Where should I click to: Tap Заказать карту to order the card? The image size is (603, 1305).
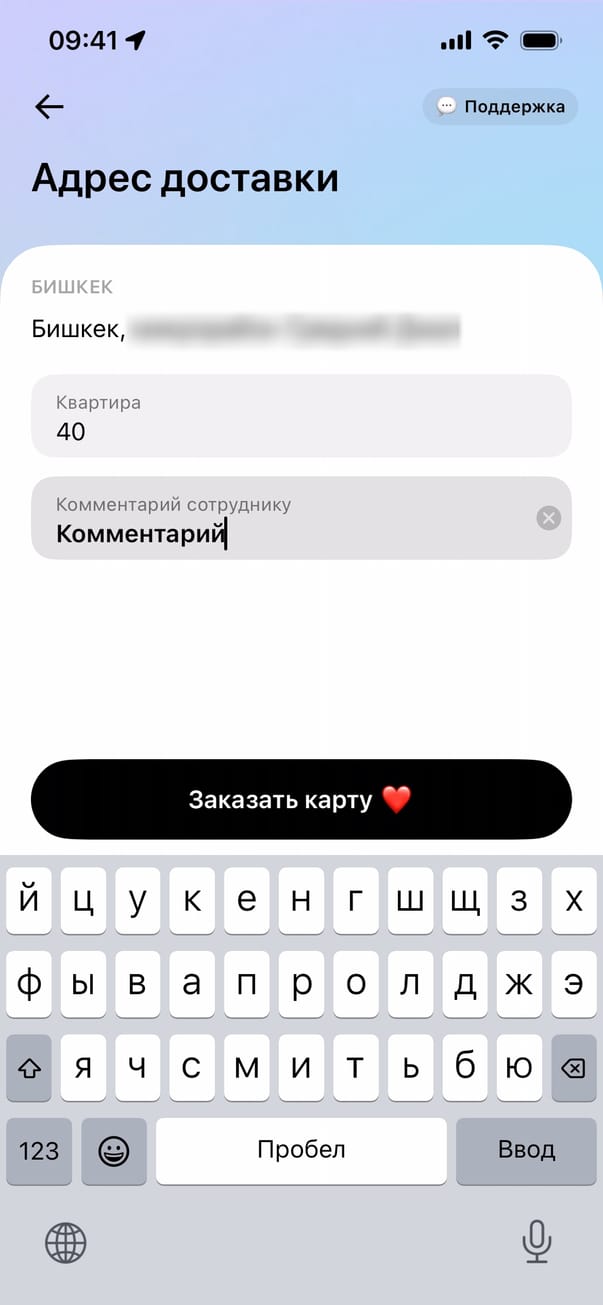pyautogui.click(x=301, y=799)
